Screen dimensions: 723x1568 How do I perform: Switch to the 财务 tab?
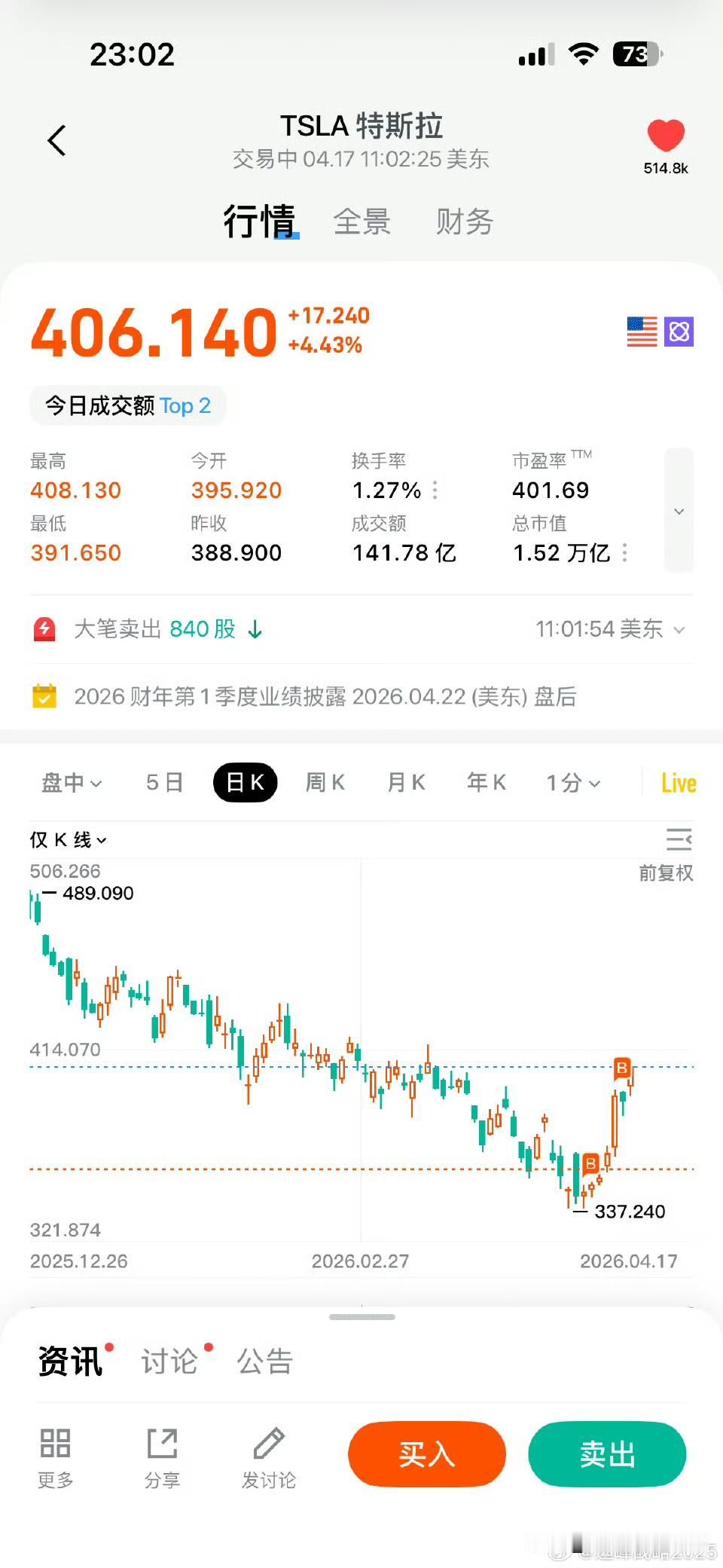(464, 222)
